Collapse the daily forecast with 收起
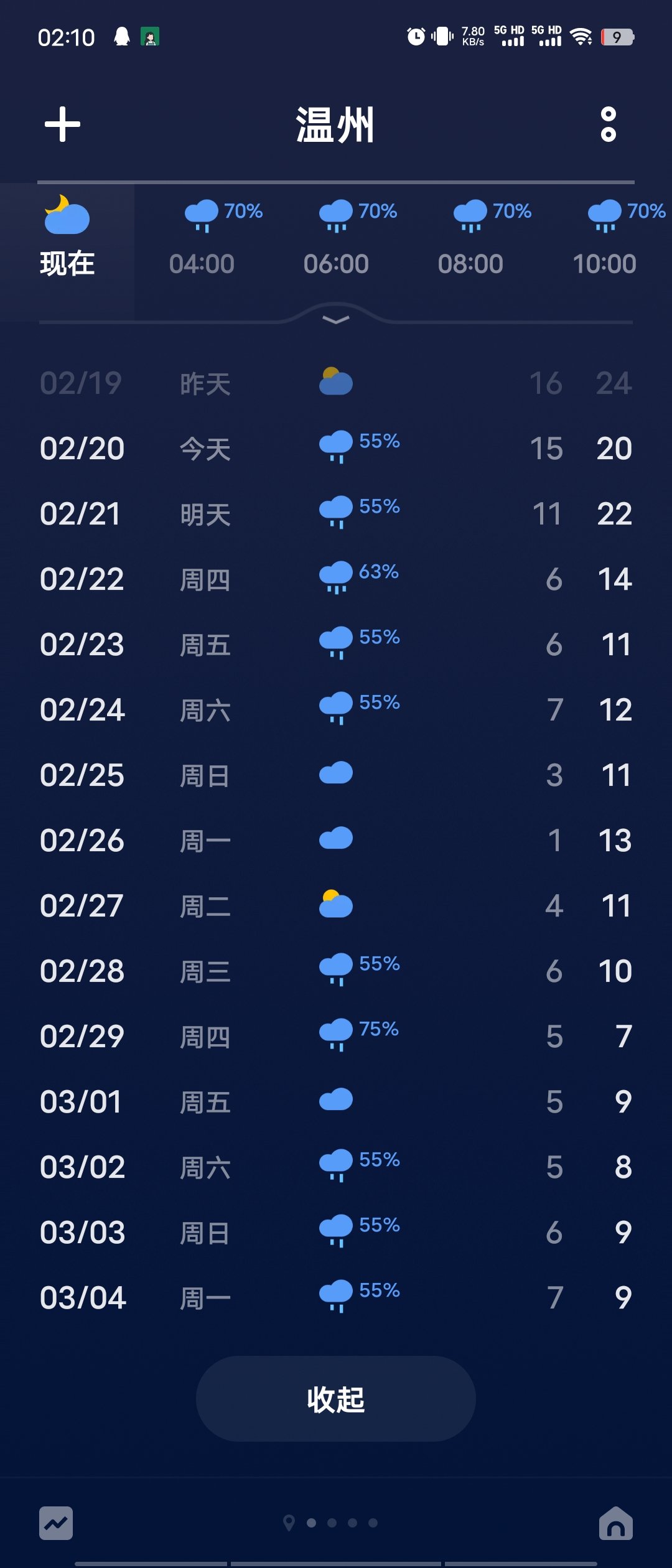Image resolution: width=672 pixels, height=1568 pixels. coord(336,1399)
